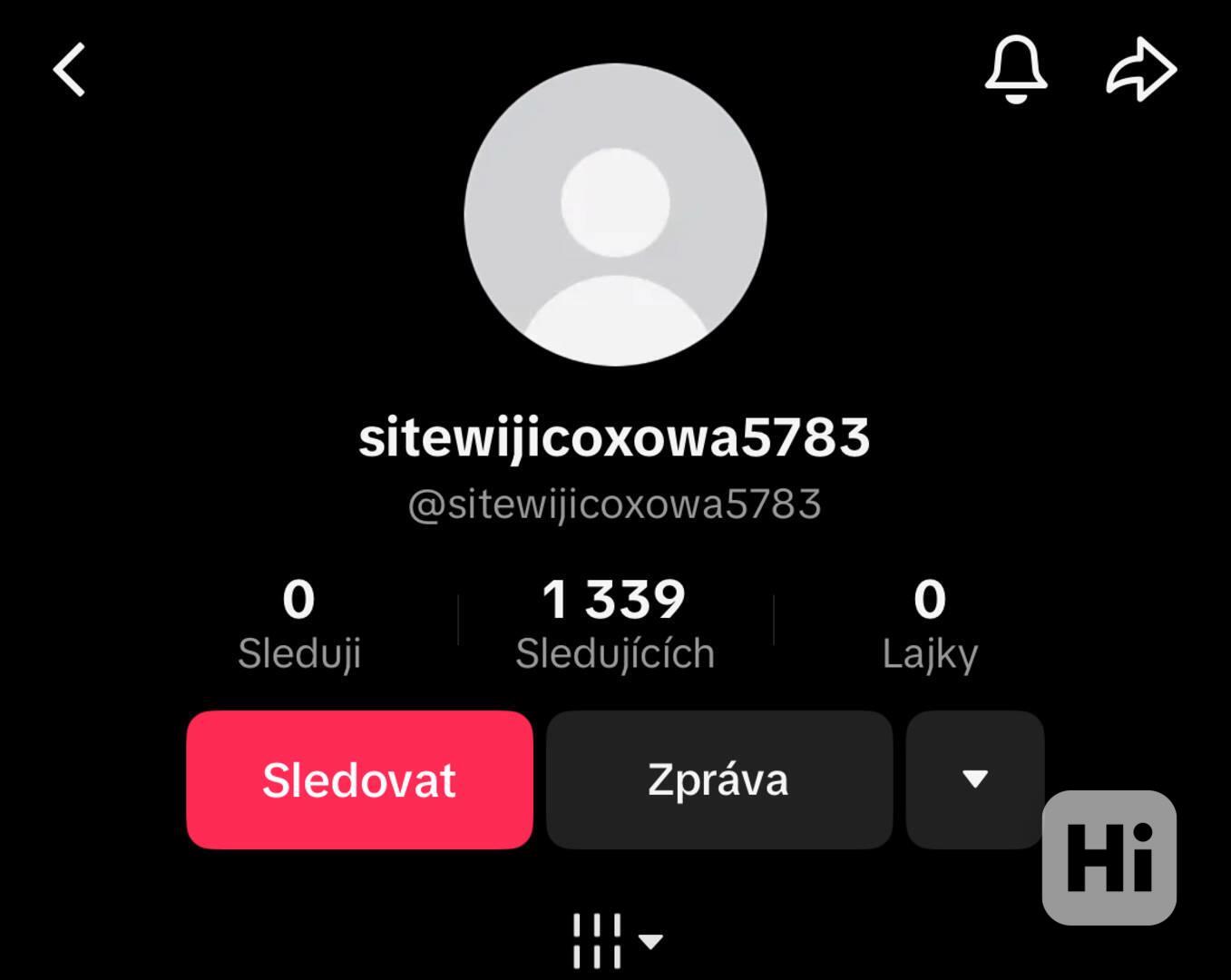Open the Sledujících list
This screenshot has height=980, width=1231.
[614, 624]
